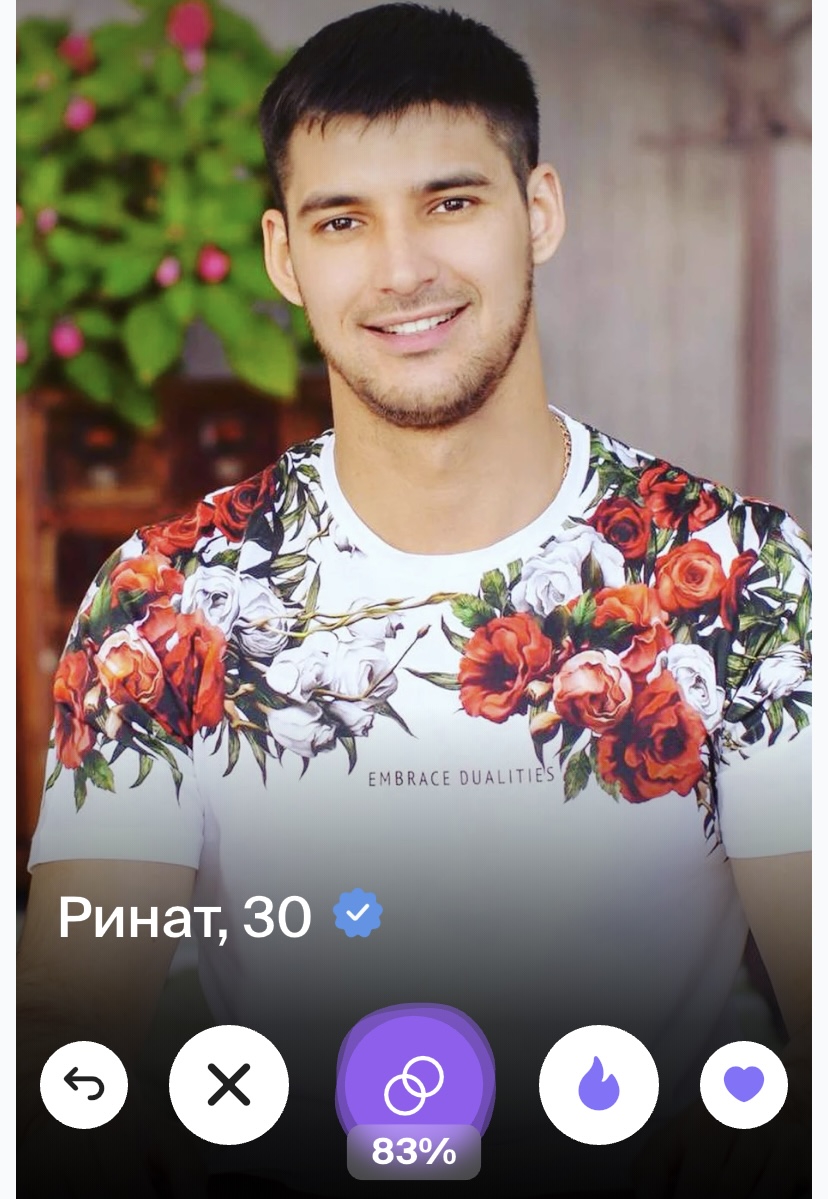Viewport: 828px width, 1199px height.
Task: Dismiss Ринат's profile with the X
Action: (229, 1084)
